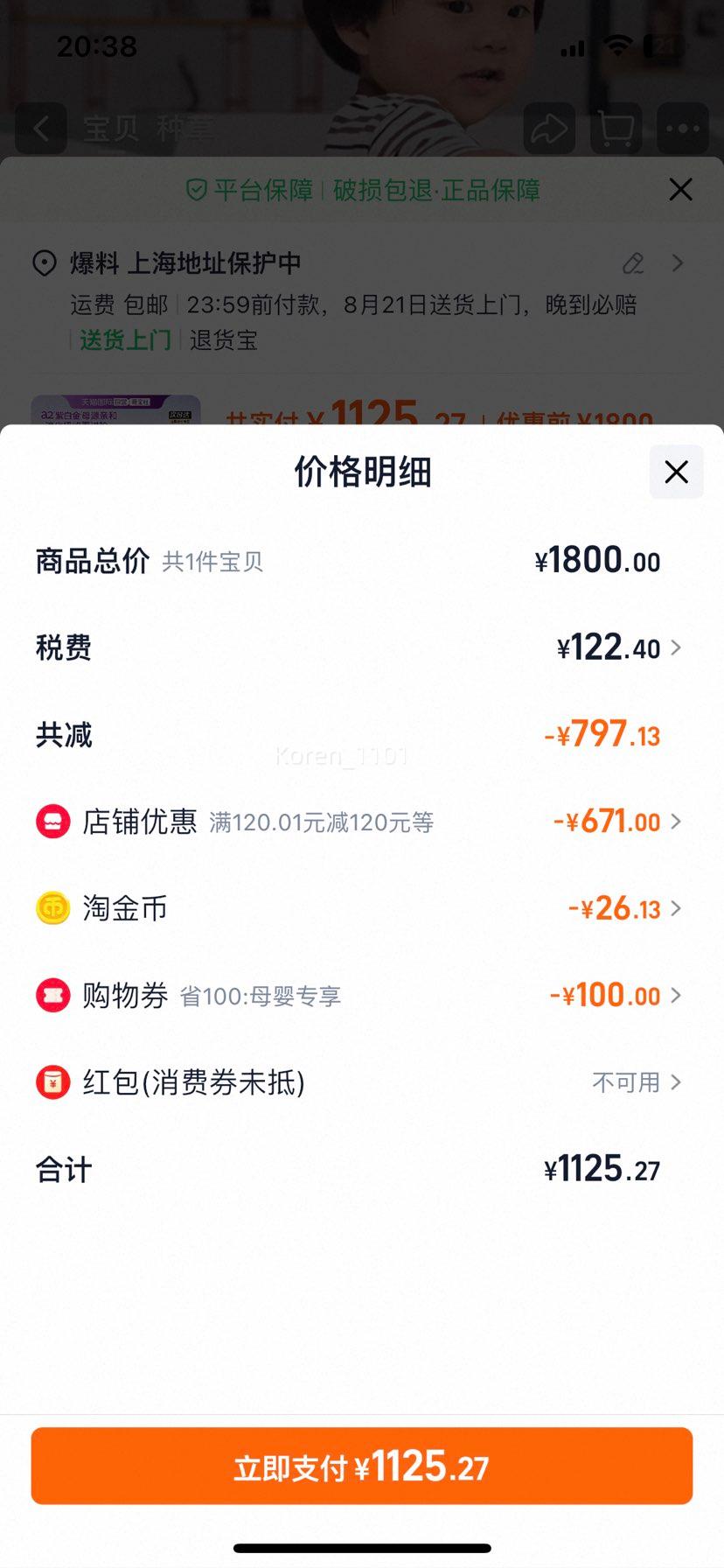Image resolution: width=724 pixels, height=1568 pixels.
Task: Open the 税费 tax fee details
Action: pos(362,647)
